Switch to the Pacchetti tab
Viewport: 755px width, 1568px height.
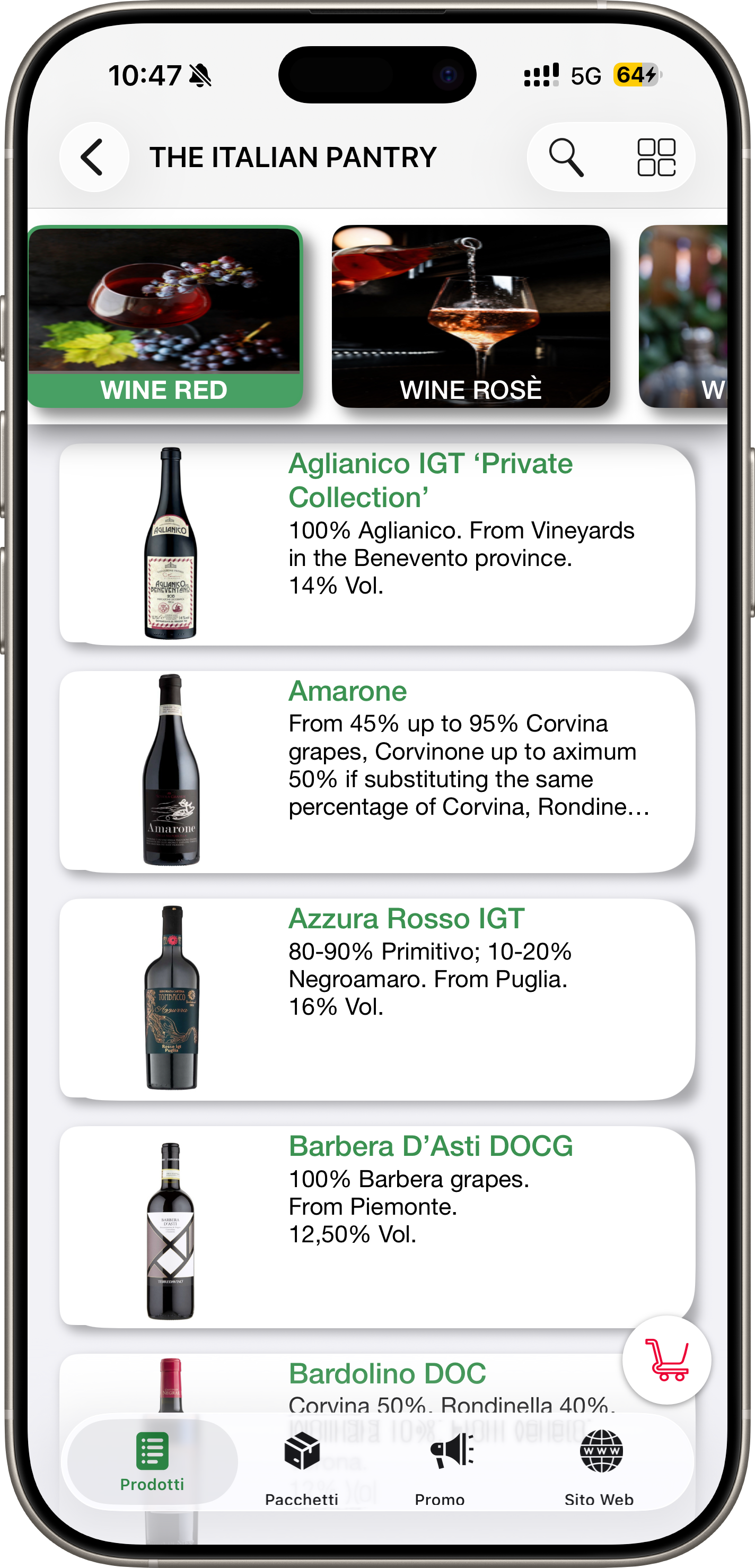click(302, 1467)
